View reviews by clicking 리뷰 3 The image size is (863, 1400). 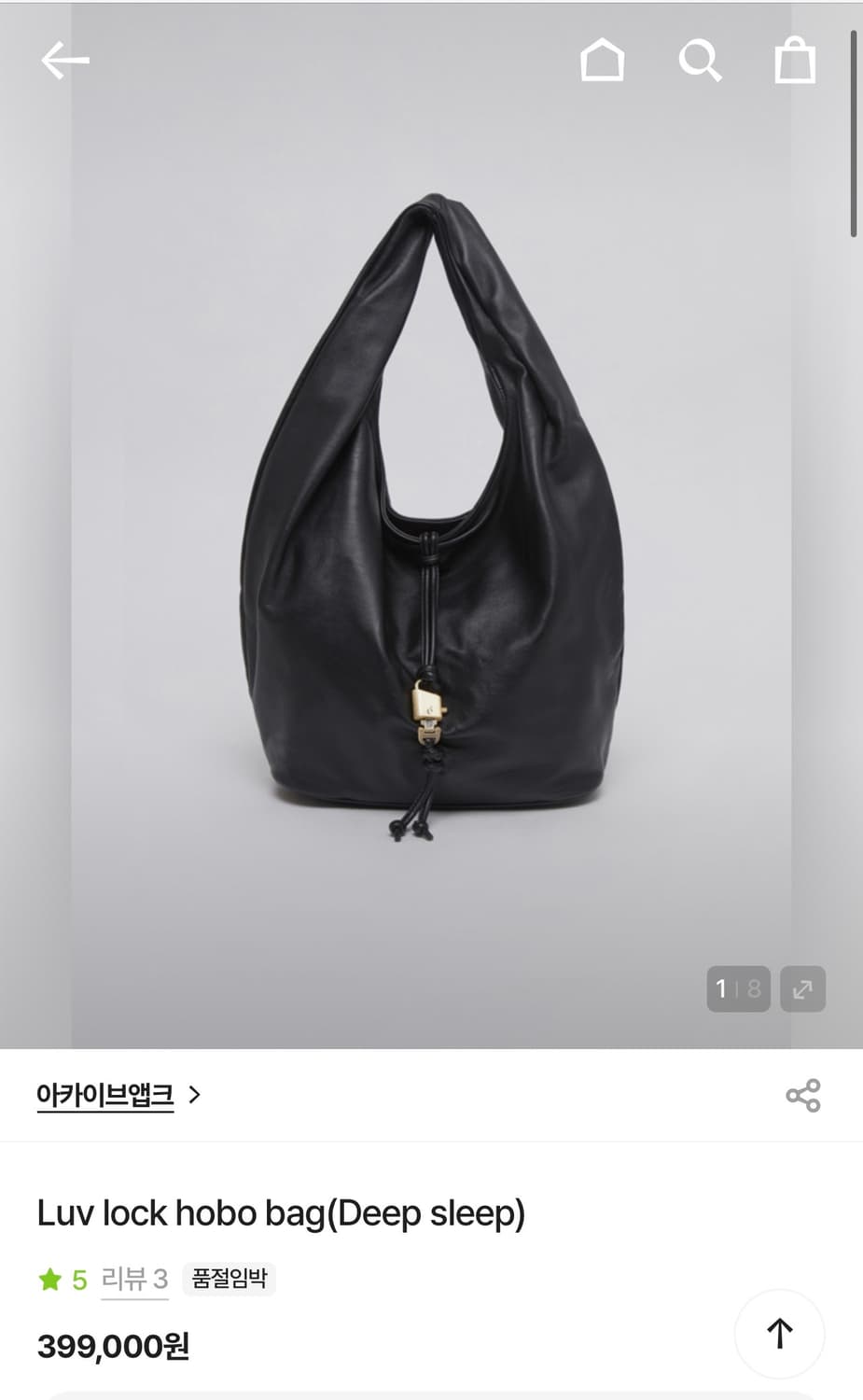click(x=133, y=1280)
